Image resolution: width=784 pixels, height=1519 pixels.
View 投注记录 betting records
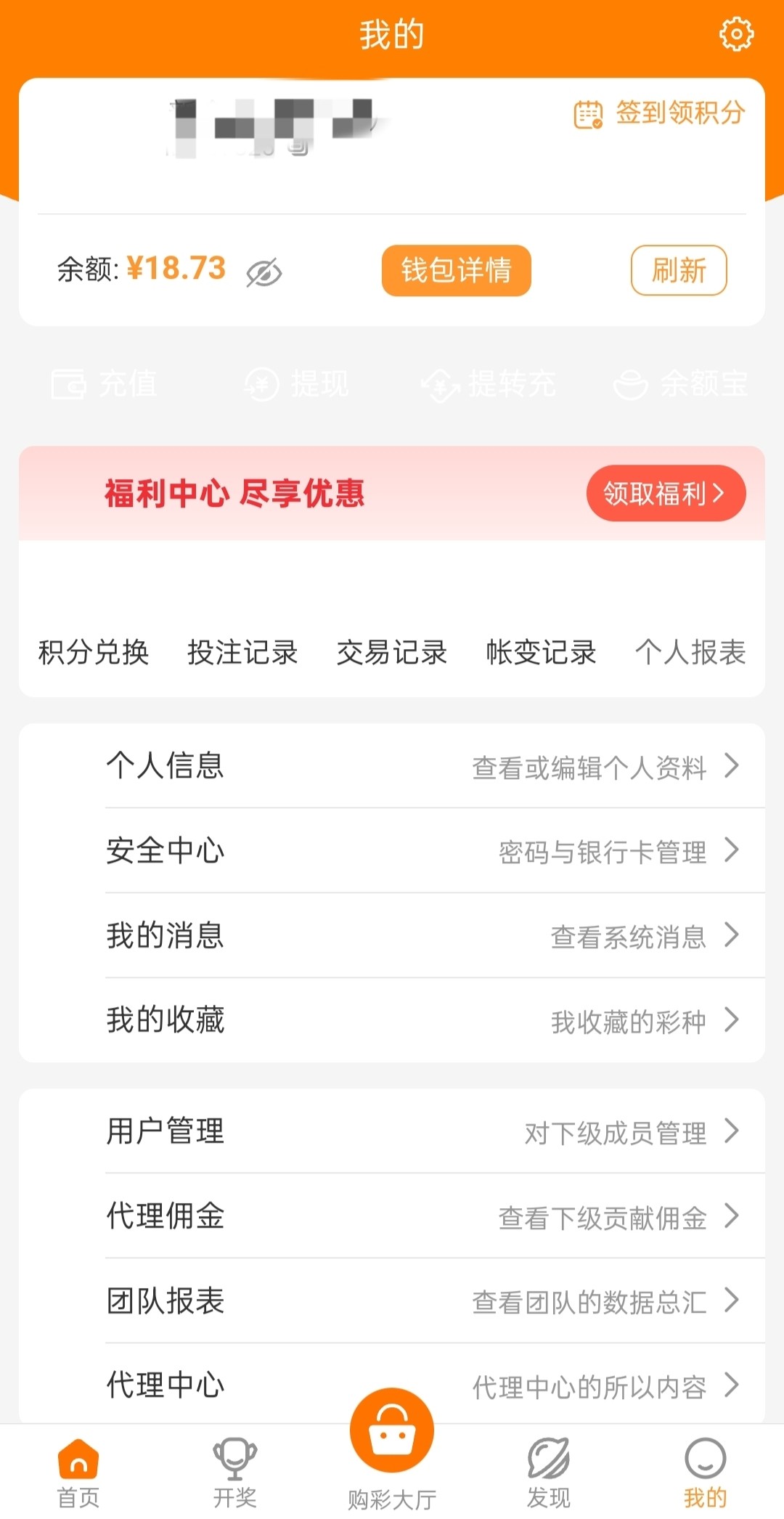point(242,651)
